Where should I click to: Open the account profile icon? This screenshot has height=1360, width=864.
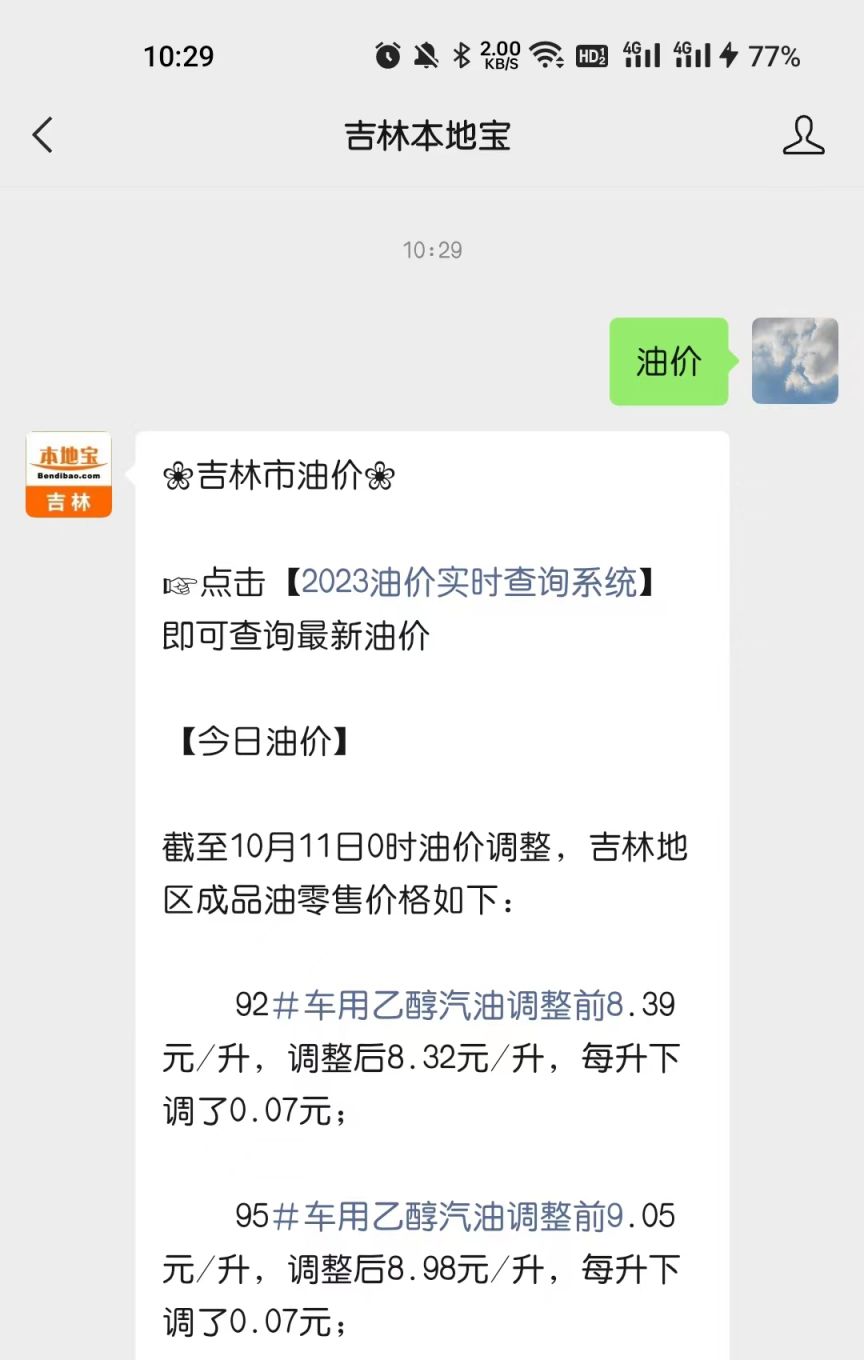point(803,135)
